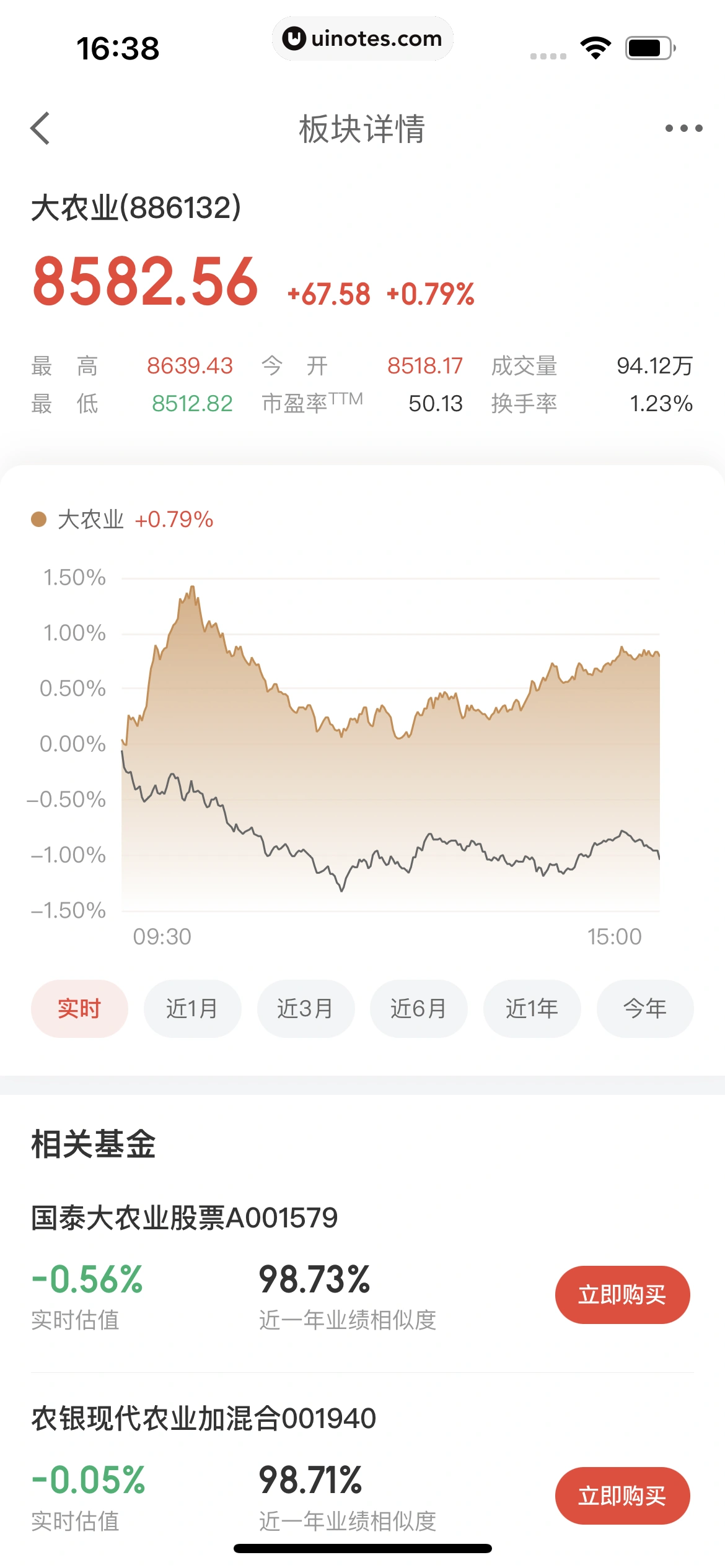Screen dimensions: 725x1568
Task: Open fund 国泰大农业股票A001579
Action: coord(185,1217)
